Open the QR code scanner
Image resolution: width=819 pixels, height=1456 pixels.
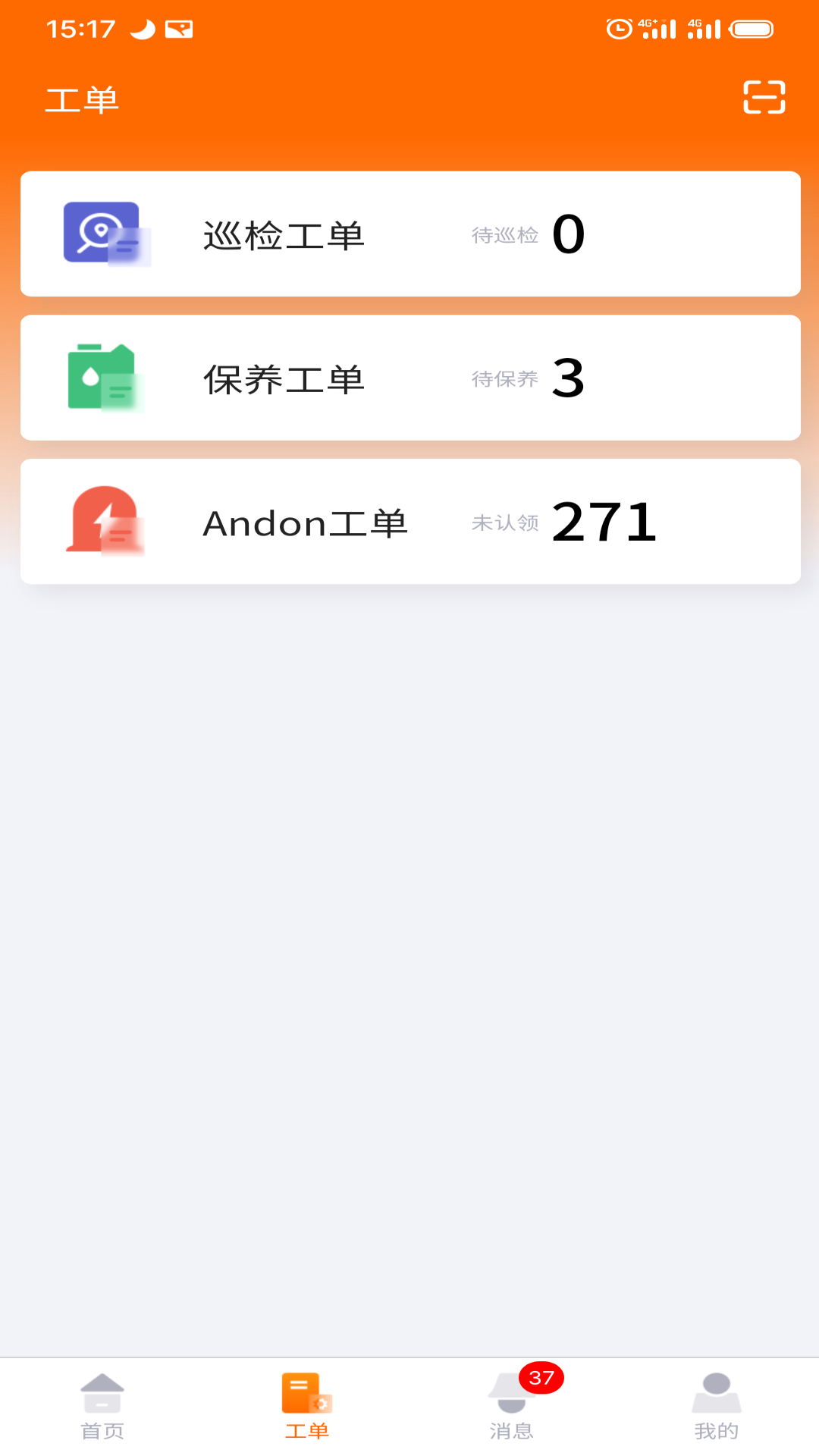(x=762, y=99)
